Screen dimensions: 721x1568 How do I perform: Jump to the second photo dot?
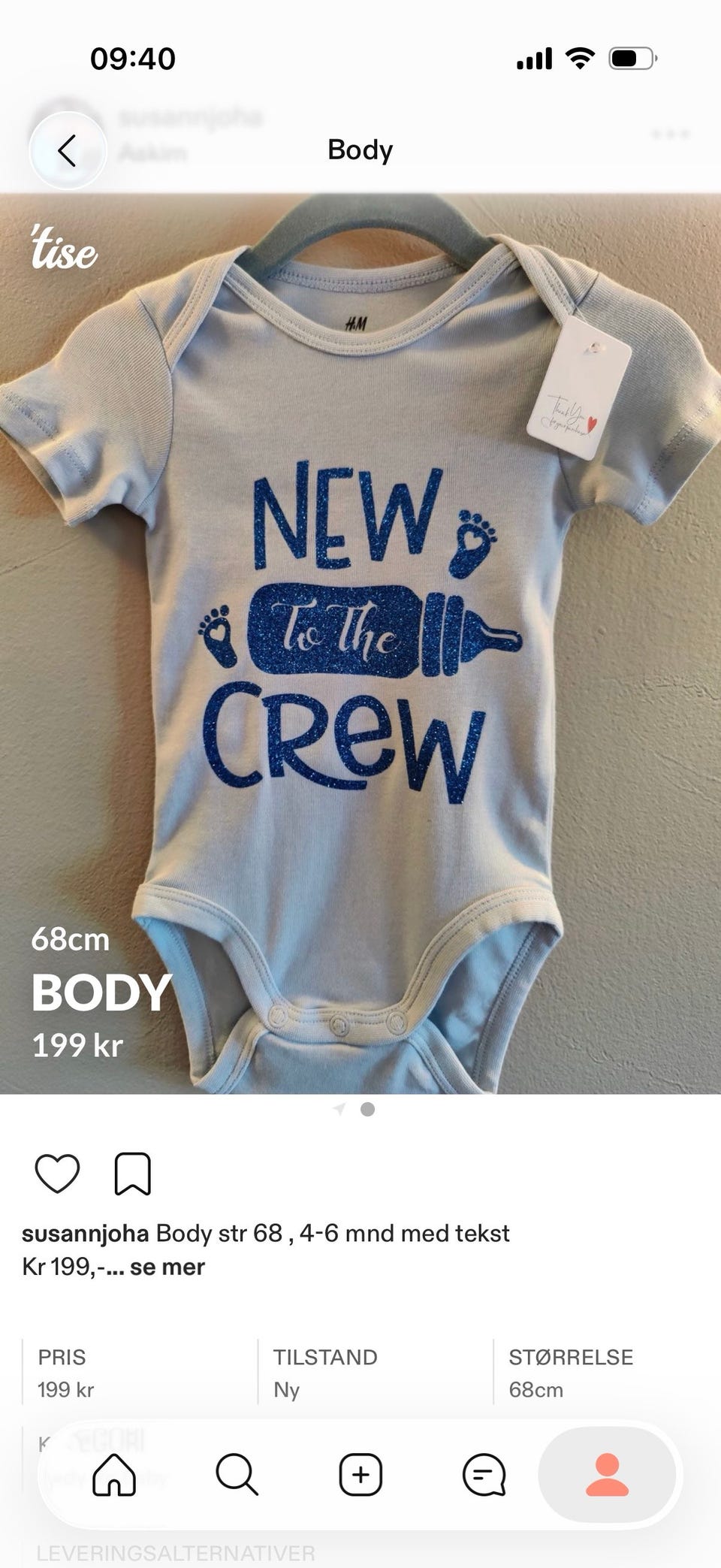(367, 1109)
